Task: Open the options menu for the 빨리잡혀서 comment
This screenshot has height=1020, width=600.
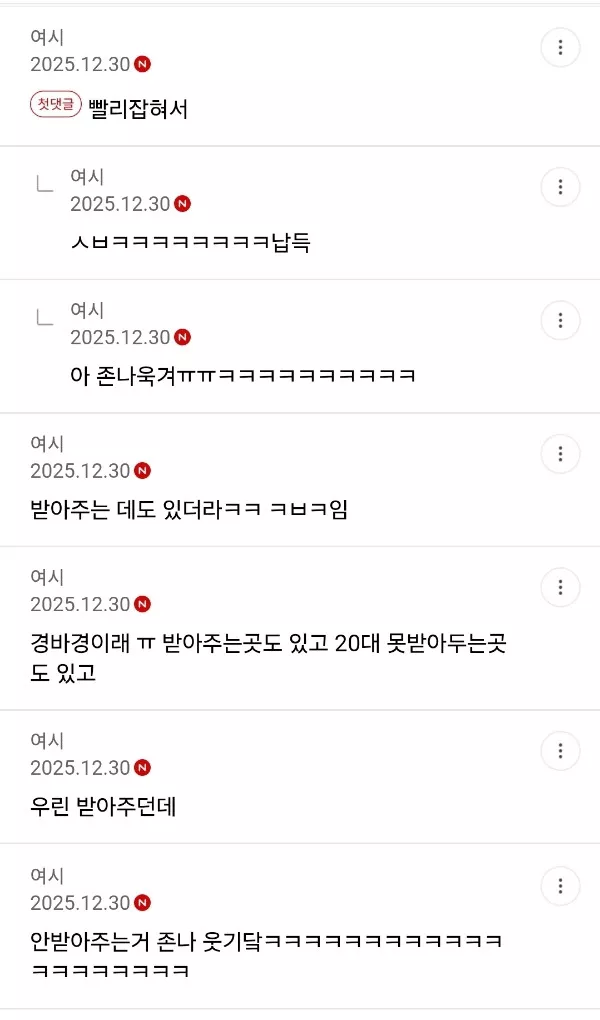Action: 560,48
